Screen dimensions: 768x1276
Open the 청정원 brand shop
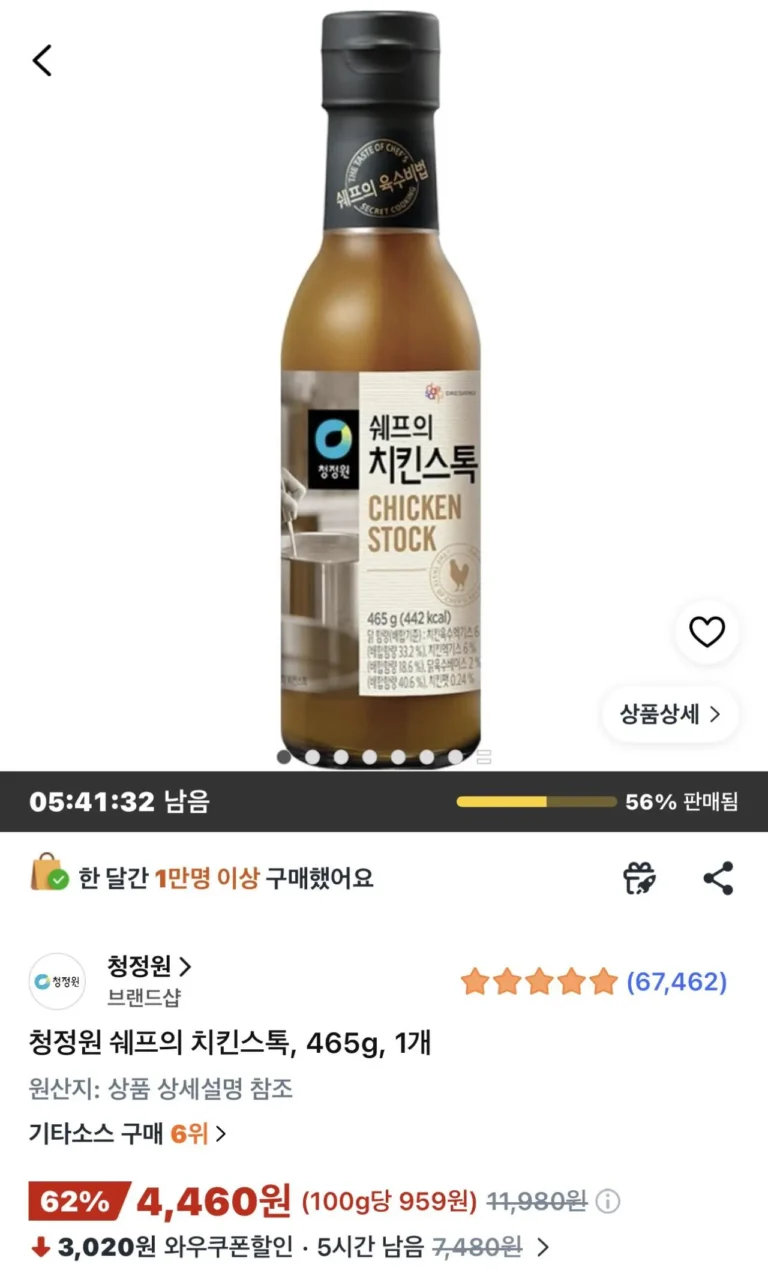point(148,967)
